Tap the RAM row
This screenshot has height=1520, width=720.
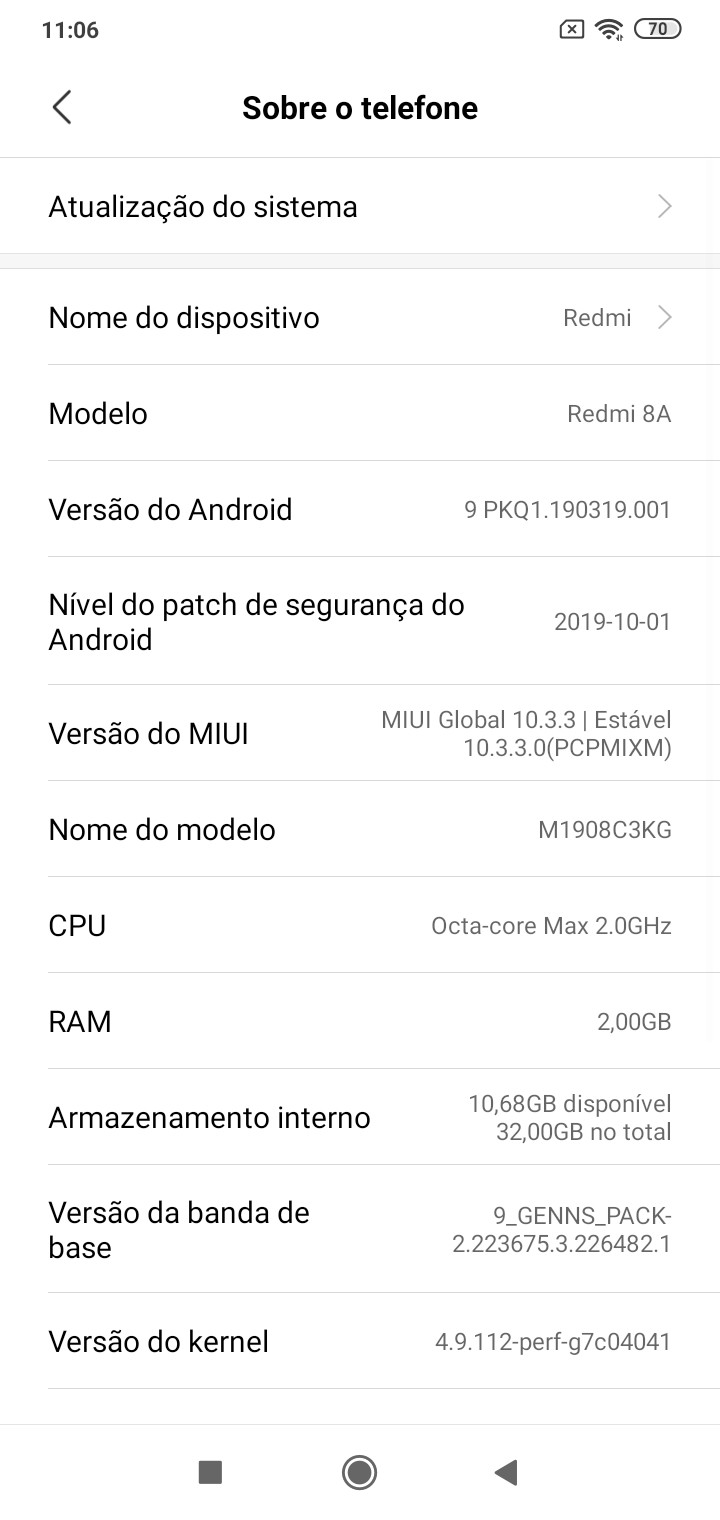[x=360, y=1021]
